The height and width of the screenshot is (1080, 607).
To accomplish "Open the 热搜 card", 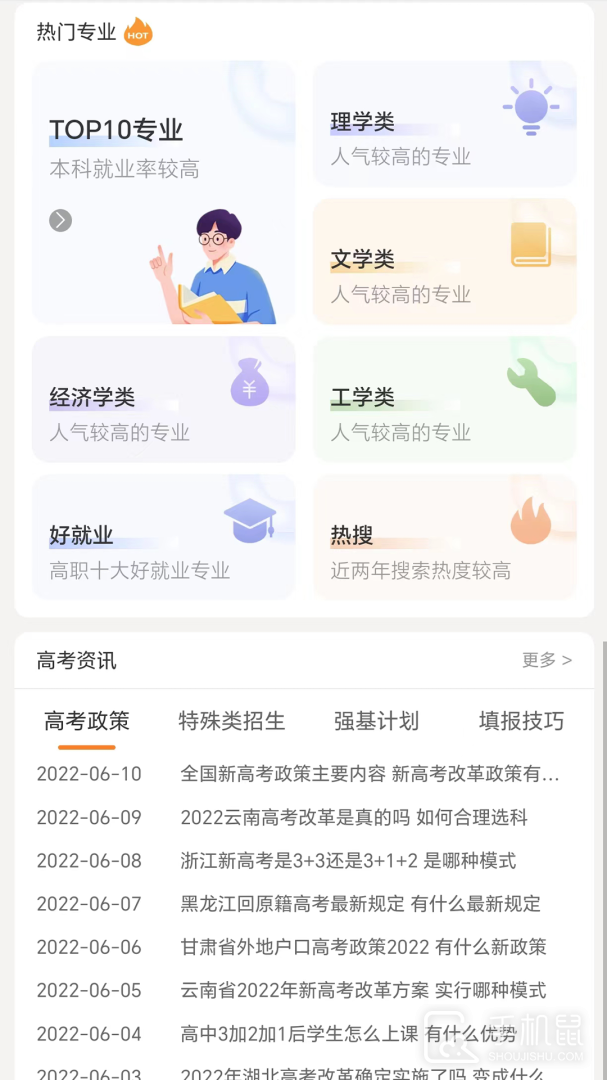I will pos(445,537).
